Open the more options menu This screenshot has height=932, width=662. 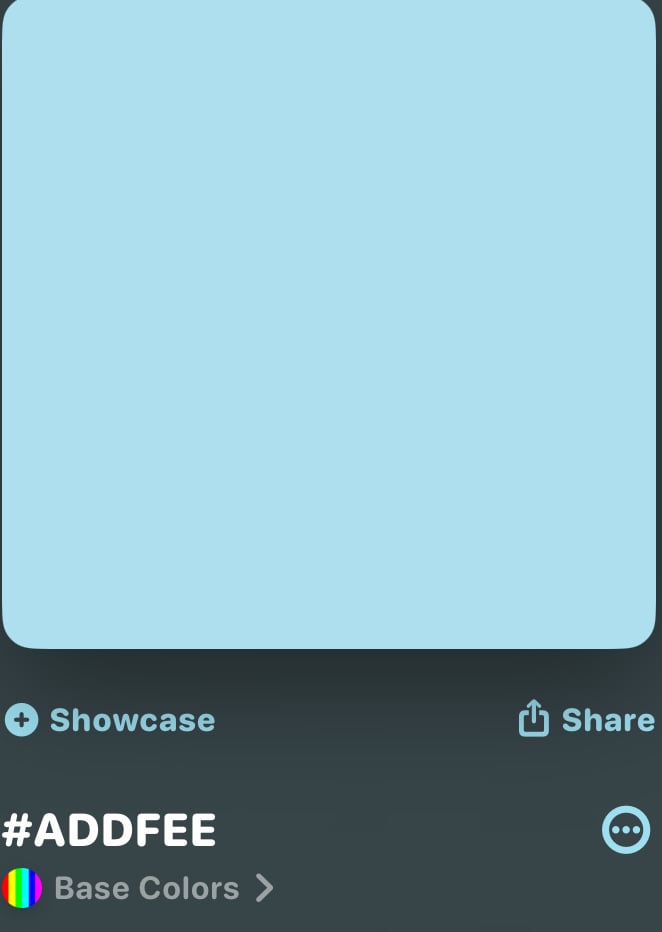coord(625,829)
